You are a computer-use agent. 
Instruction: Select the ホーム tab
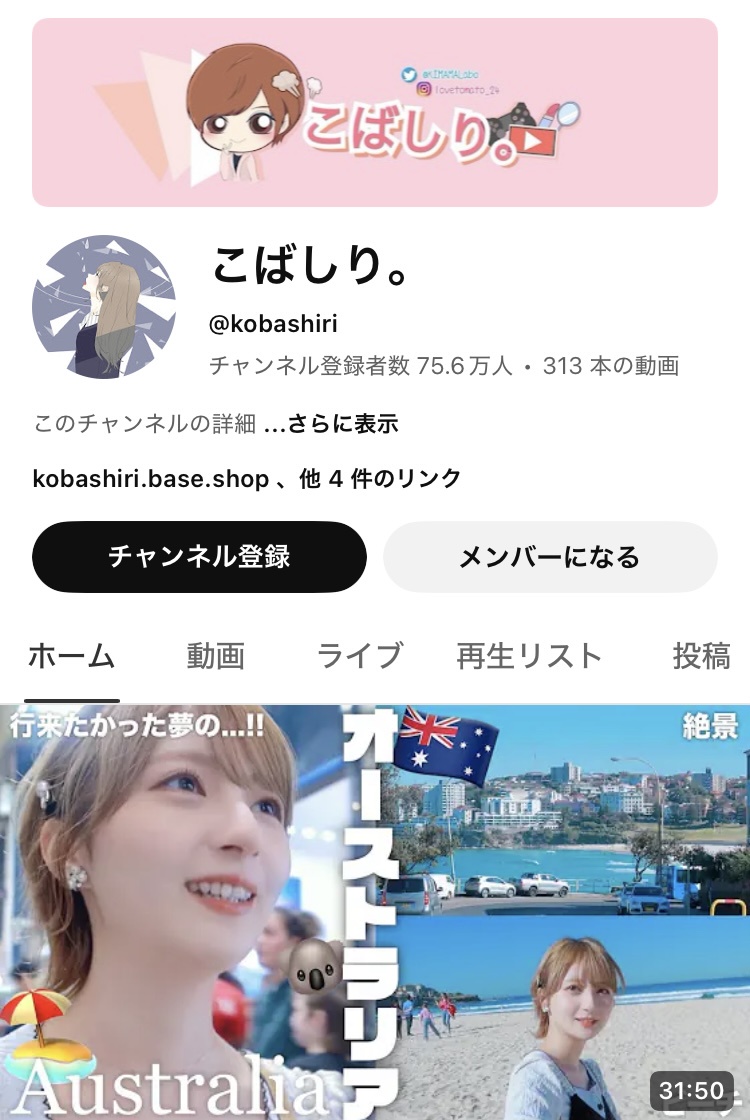(x=71, y=656)
